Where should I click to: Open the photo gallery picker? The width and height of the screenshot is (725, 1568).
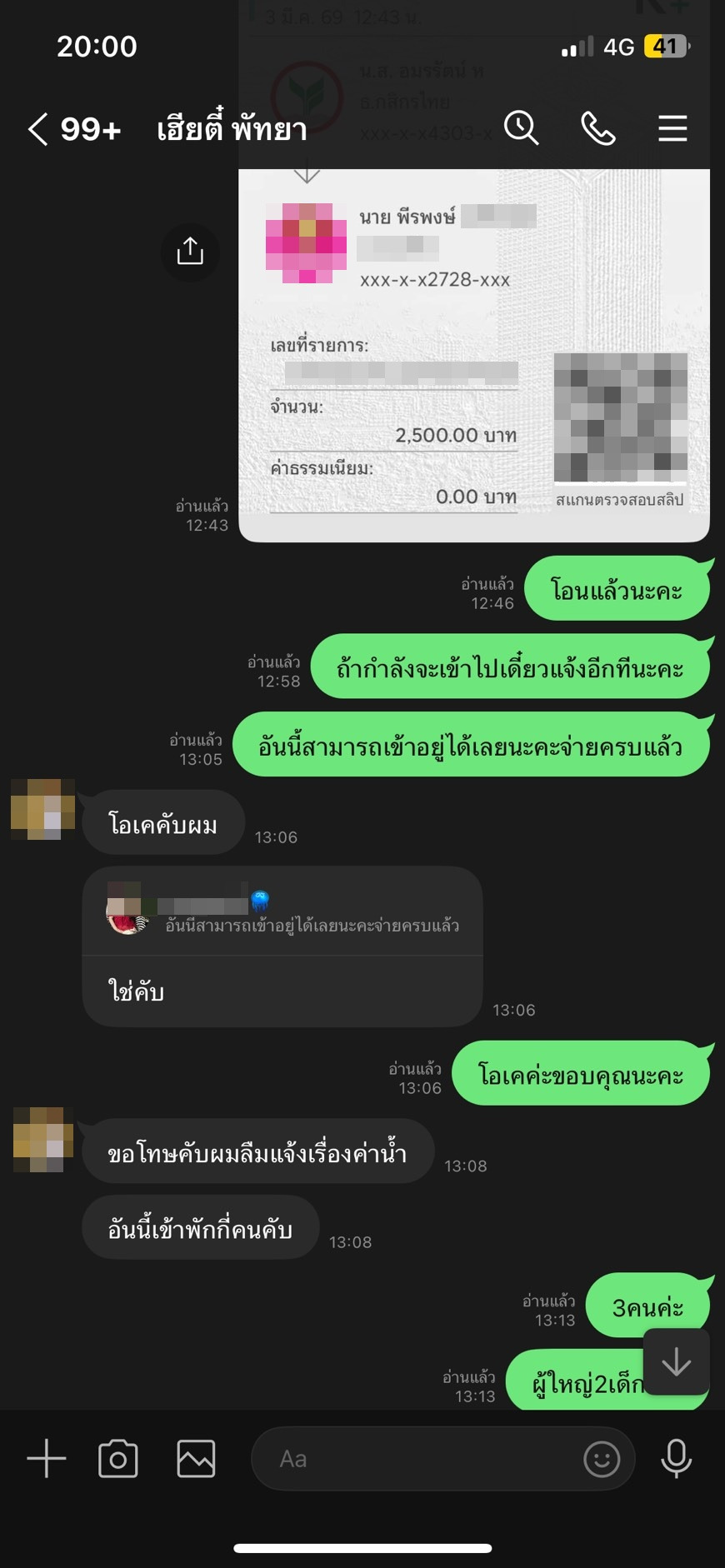[196, 1459]
